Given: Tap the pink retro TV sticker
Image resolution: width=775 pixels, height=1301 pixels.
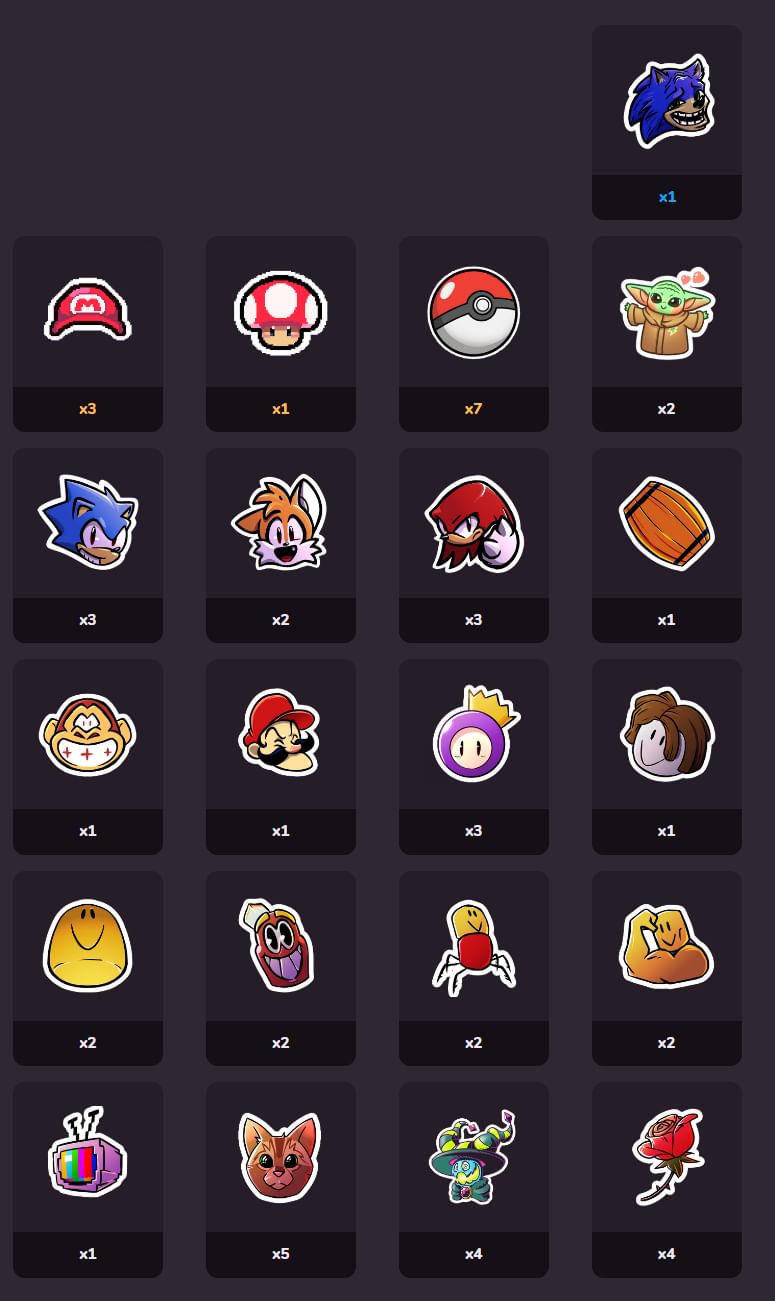Looking at the screenshot, I should tap(88, 1180).
